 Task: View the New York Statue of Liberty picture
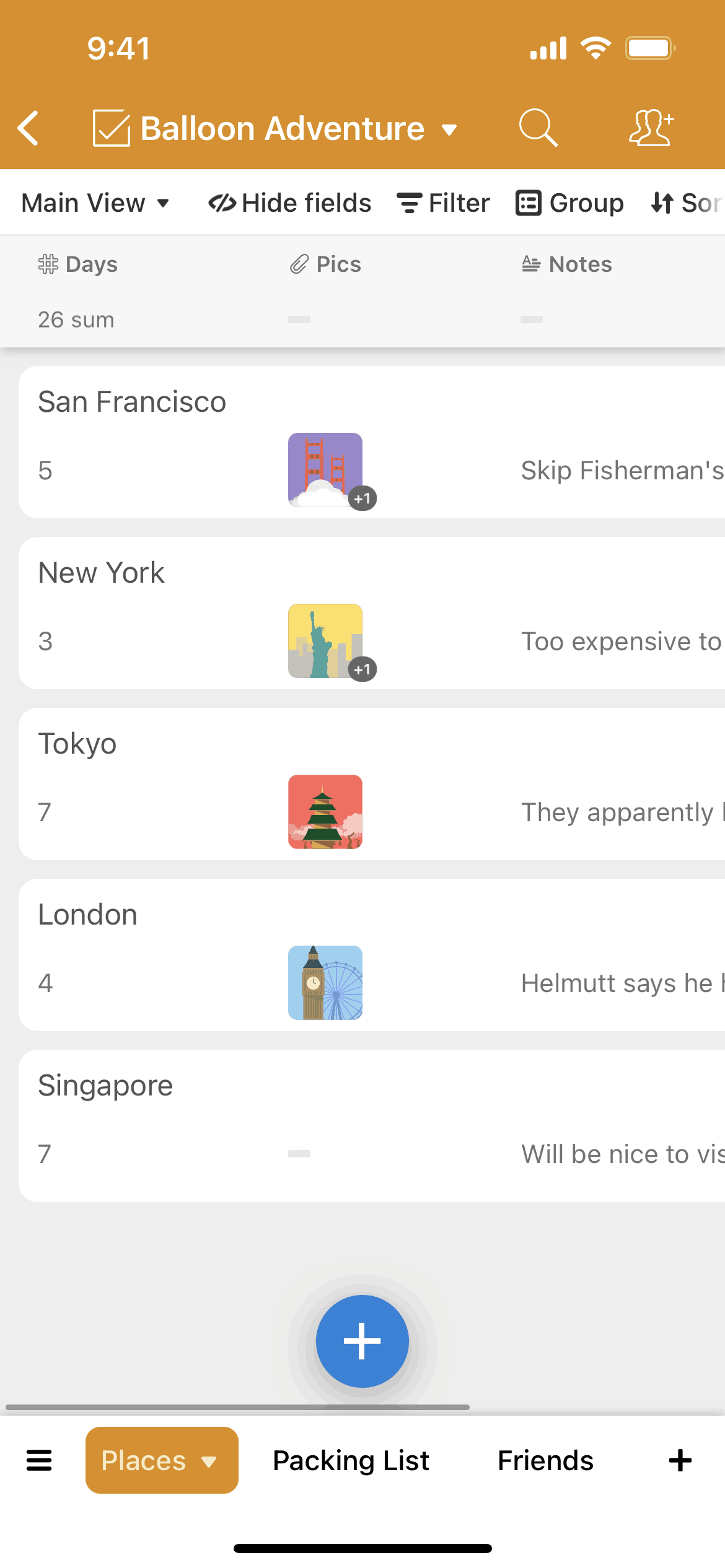(325, 641)
